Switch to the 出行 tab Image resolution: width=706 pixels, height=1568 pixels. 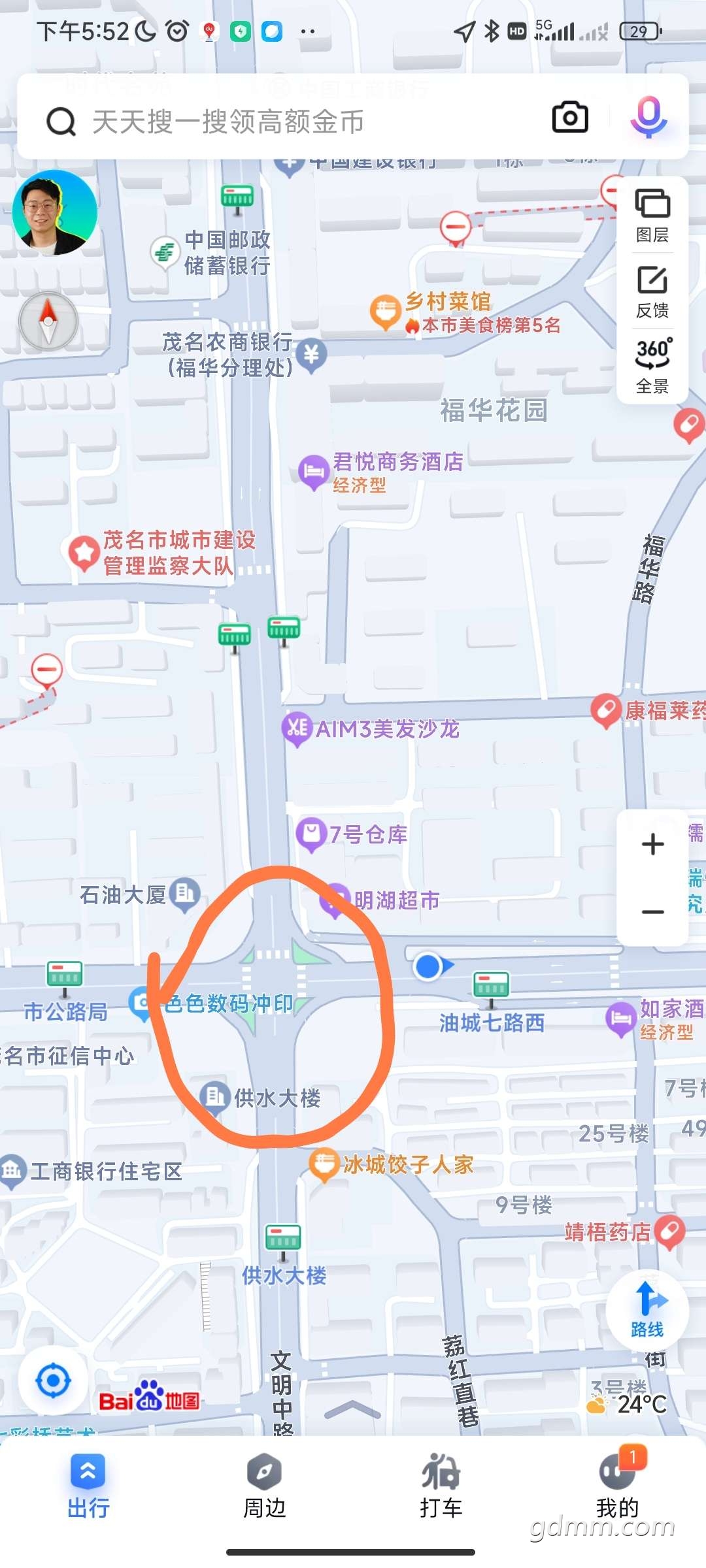point(88,1488)
